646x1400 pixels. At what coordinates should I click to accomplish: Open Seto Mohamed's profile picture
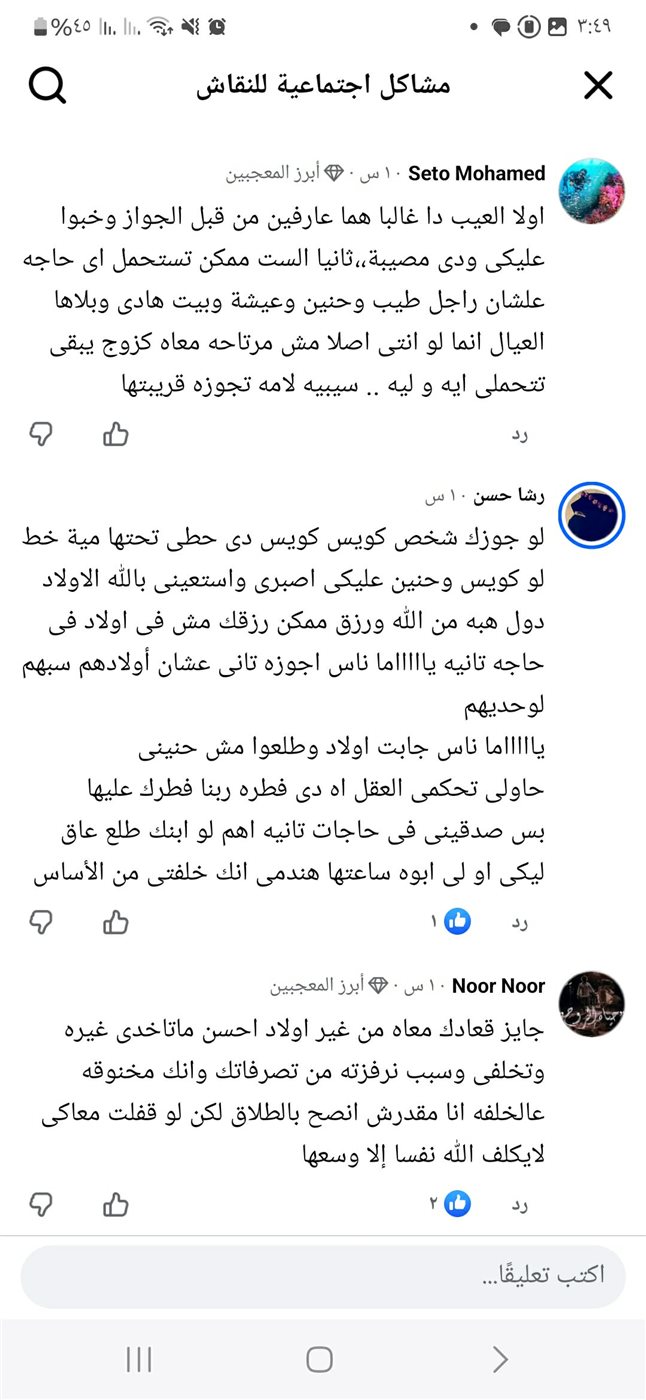coord(592,190)
